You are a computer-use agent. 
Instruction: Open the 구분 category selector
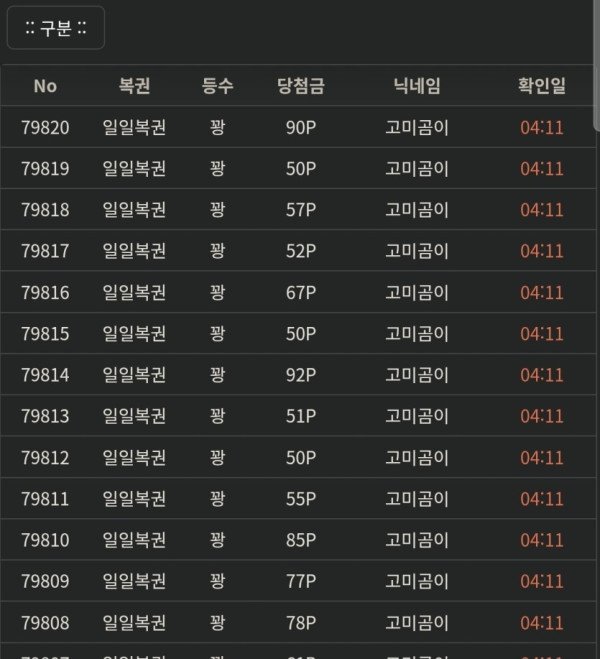(56, 28)
